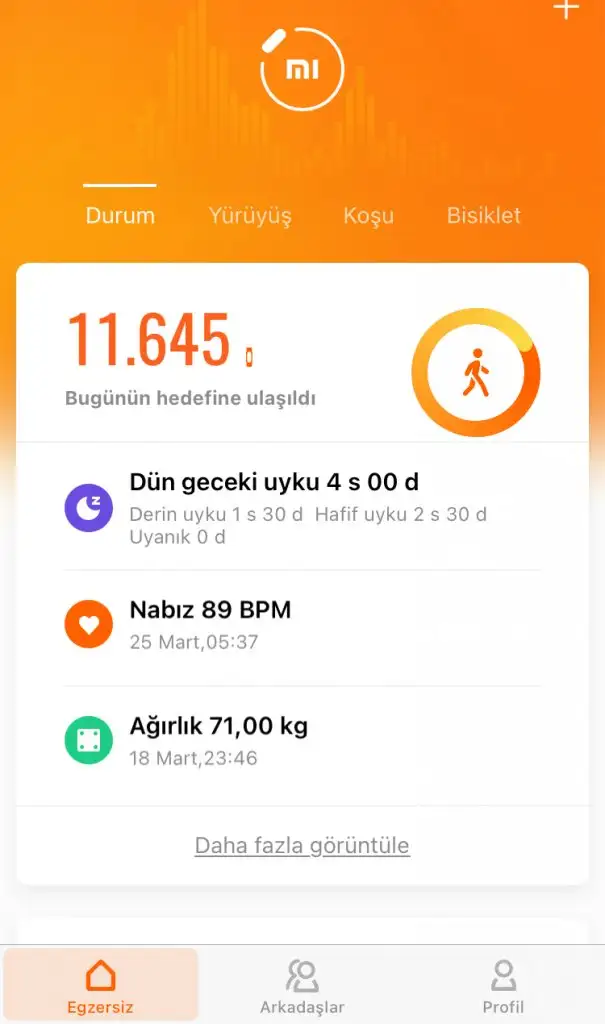Open the Nabız 89 BPM row
The image size is (605, 1024).
pyautogui.click(x=302, y=624)
